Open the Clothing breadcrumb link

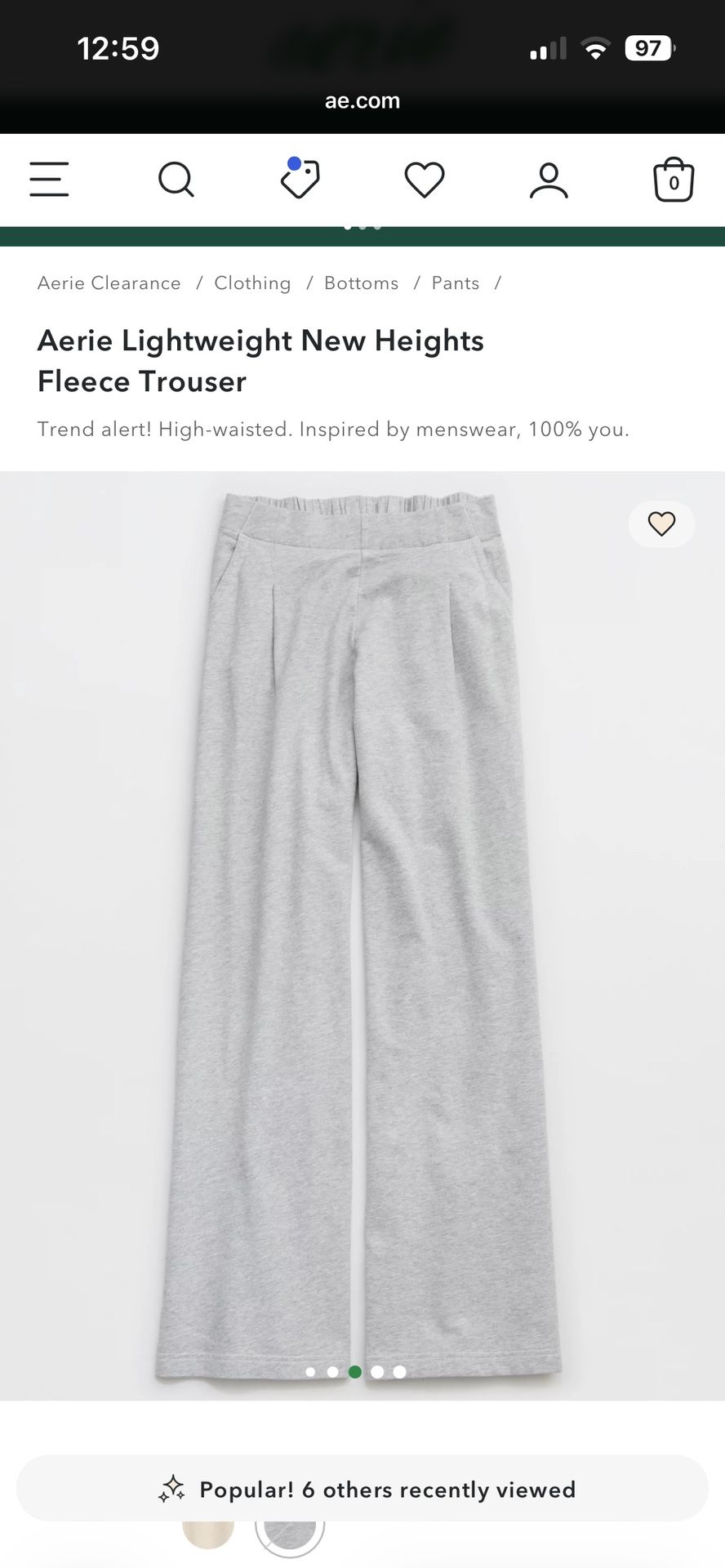(x=252, y=283)
